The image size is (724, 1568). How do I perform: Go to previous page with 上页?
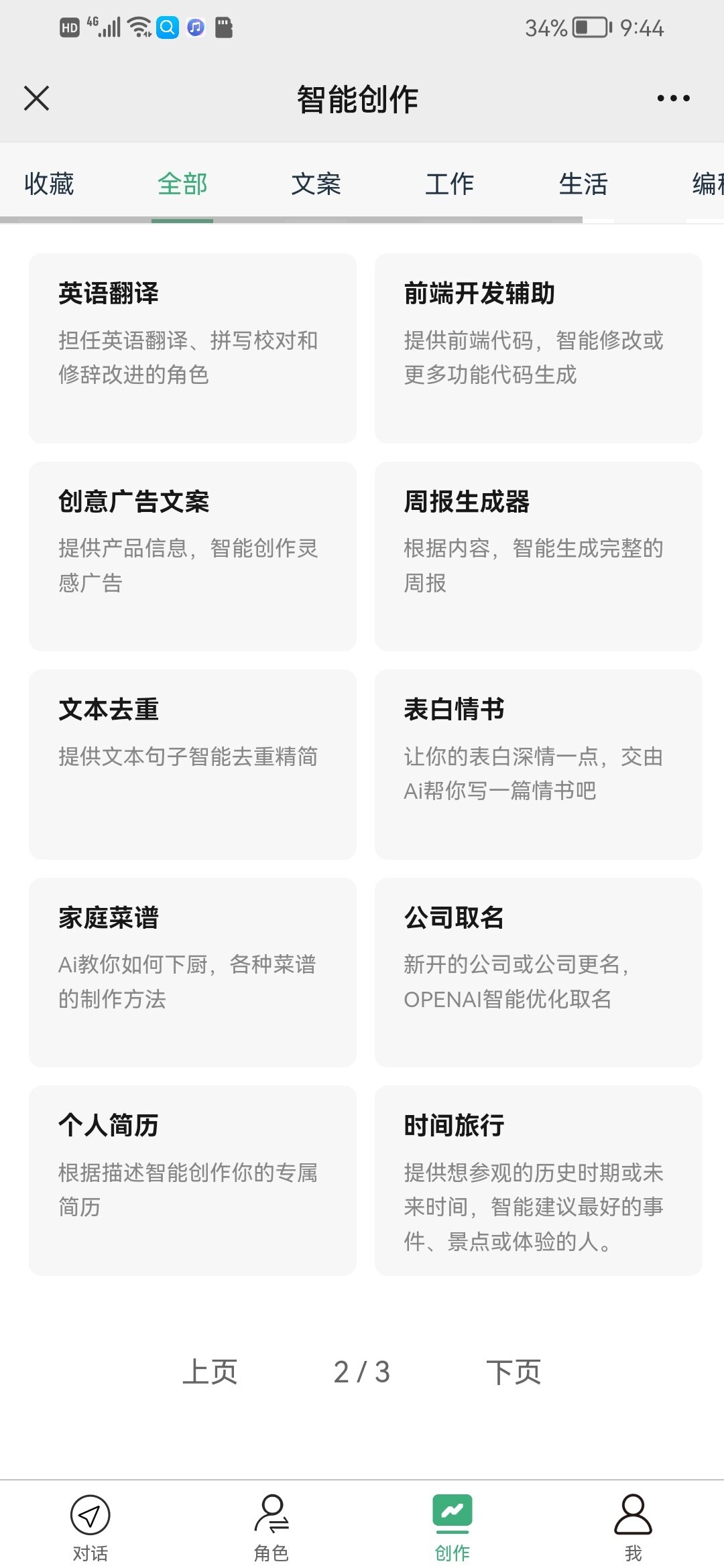tap(210, 1372)
